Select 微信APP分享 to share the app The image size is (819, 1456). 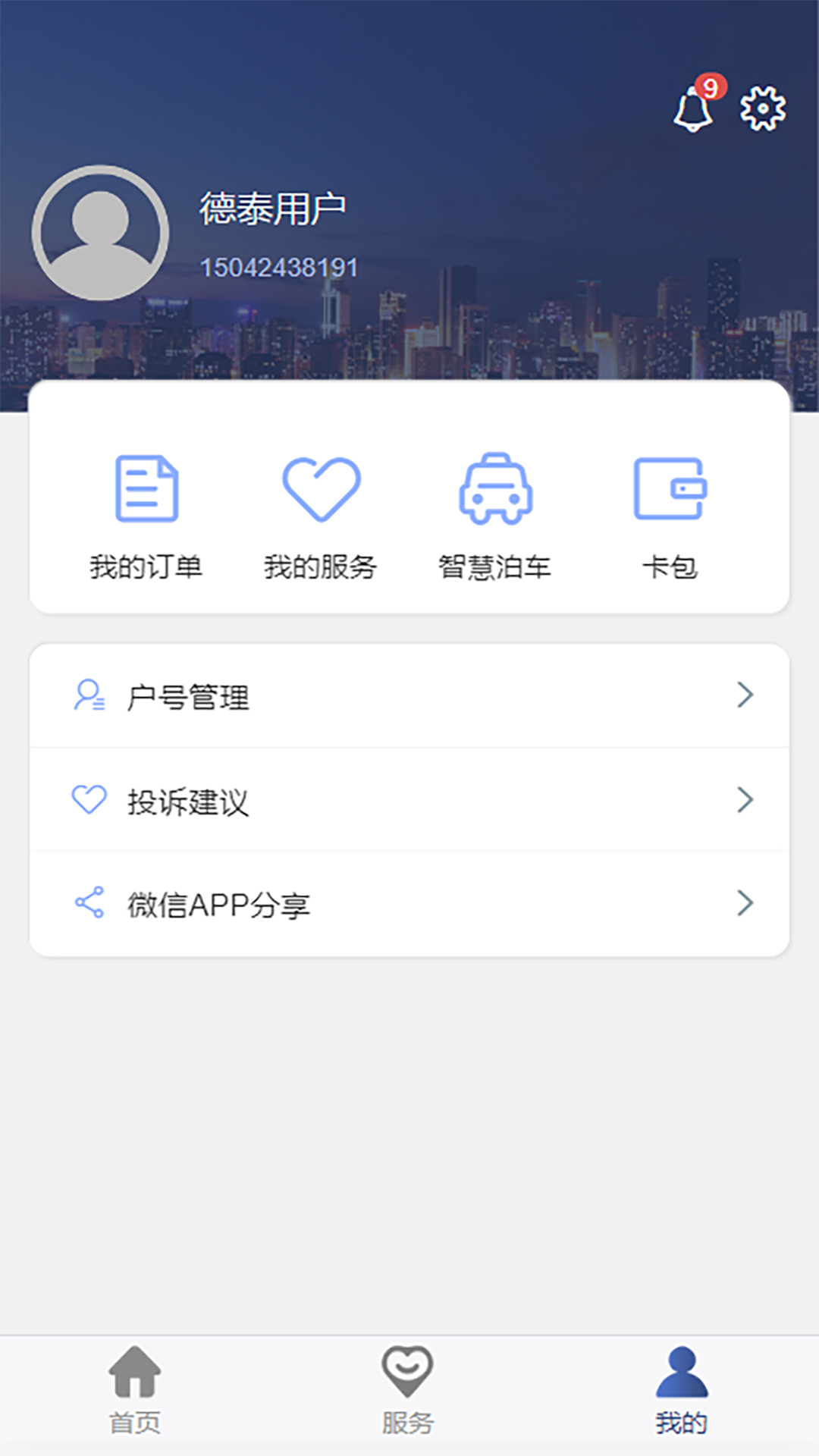[409, 904]
